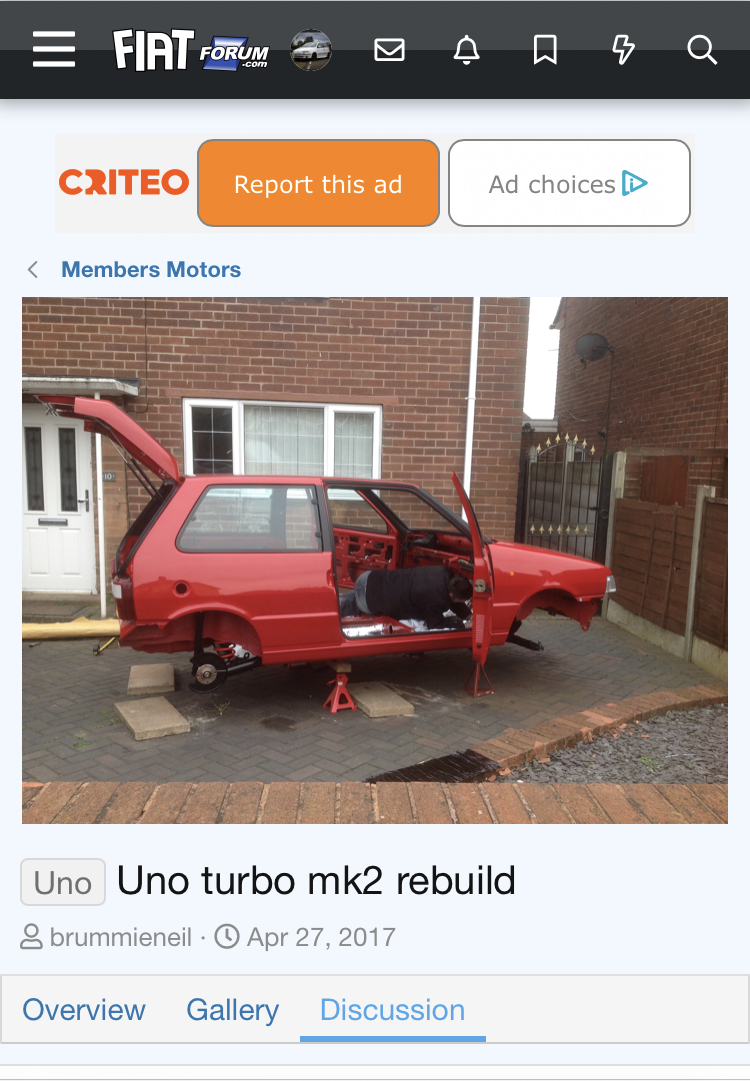Open the What's New lightning icon

pyautogui.click(x=623, y=50)
